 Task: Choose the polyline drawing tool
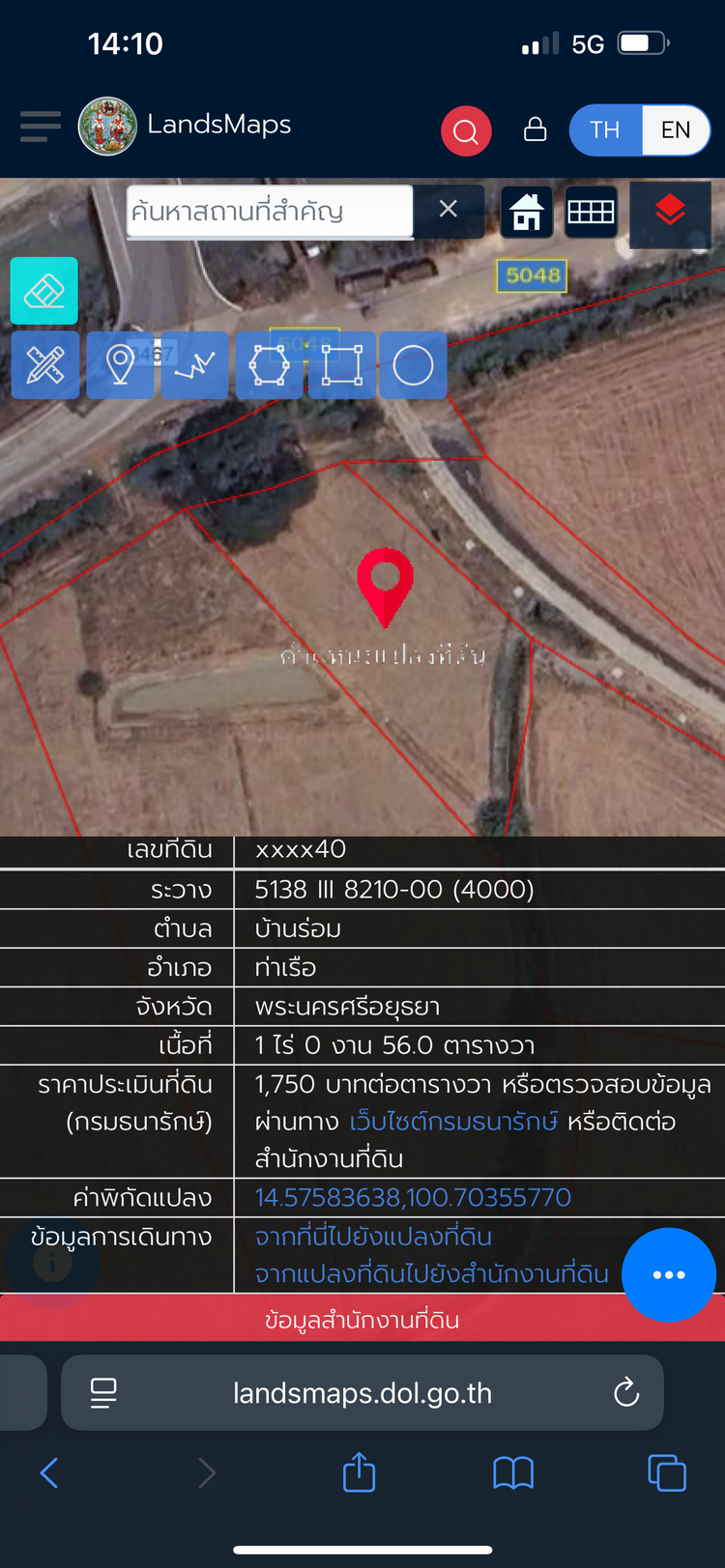[x=195, y=365]
